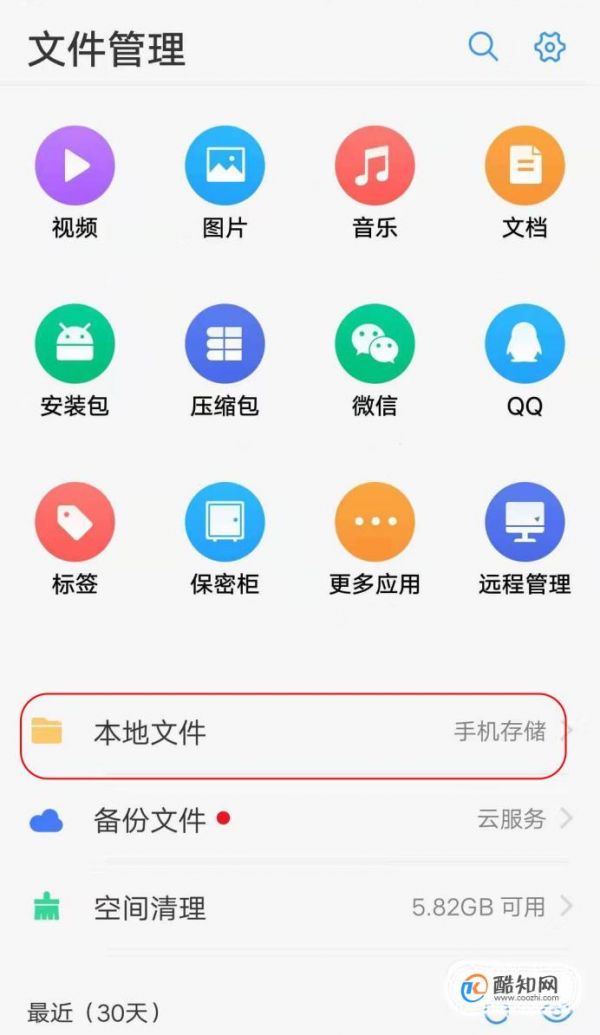
Task: Open the search icon
Action: [483, 46]
